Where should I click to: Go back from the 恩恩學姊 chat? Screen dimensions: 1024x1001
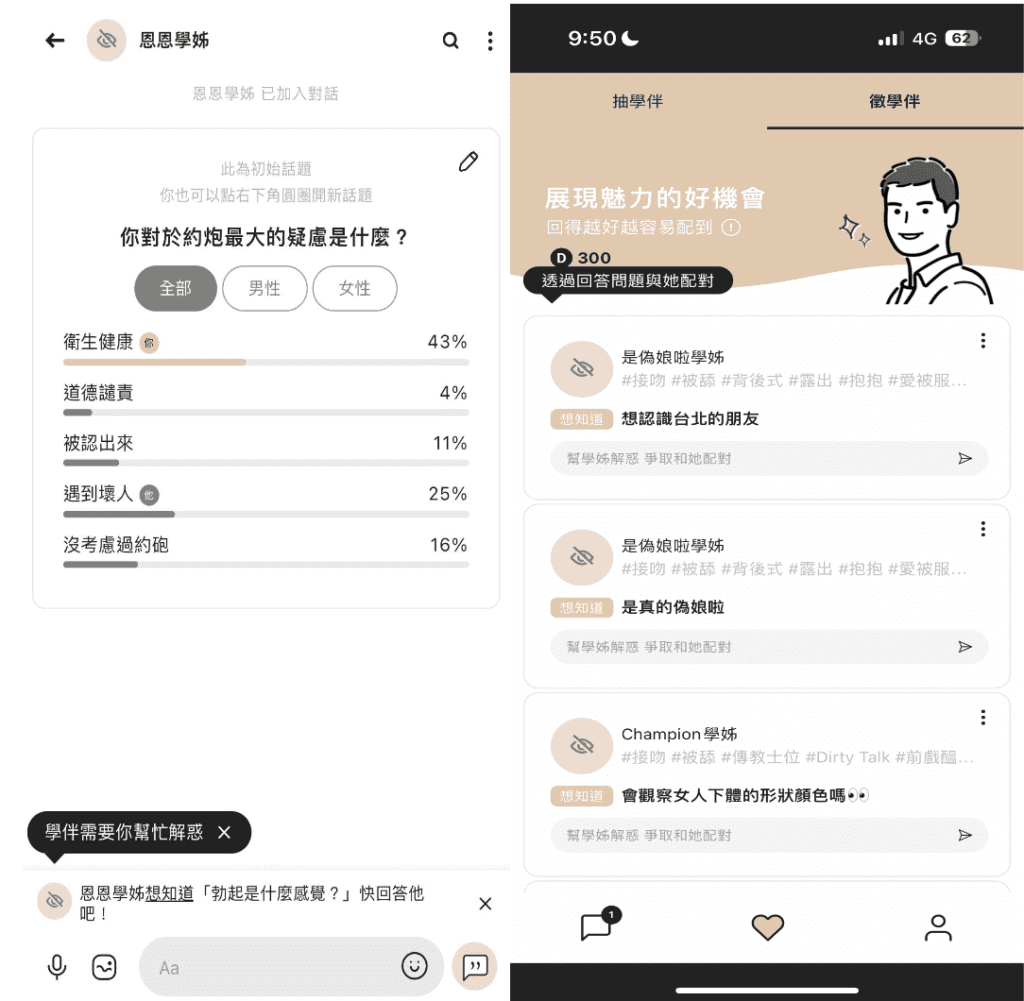click(55, 41)
